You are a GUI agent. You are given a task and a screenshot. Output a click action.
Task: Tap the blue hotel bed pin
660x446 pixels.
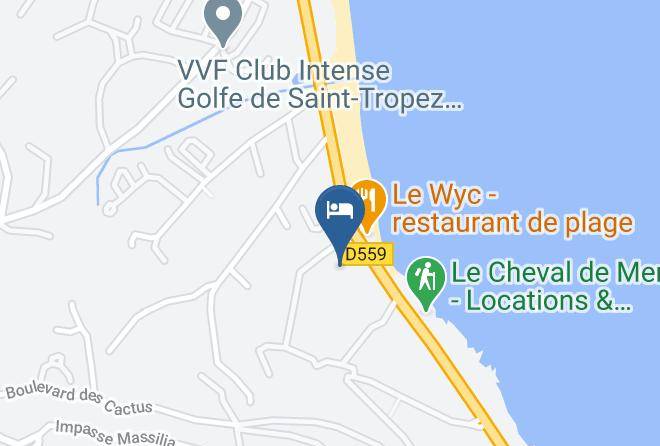click(x=340, y=221)
